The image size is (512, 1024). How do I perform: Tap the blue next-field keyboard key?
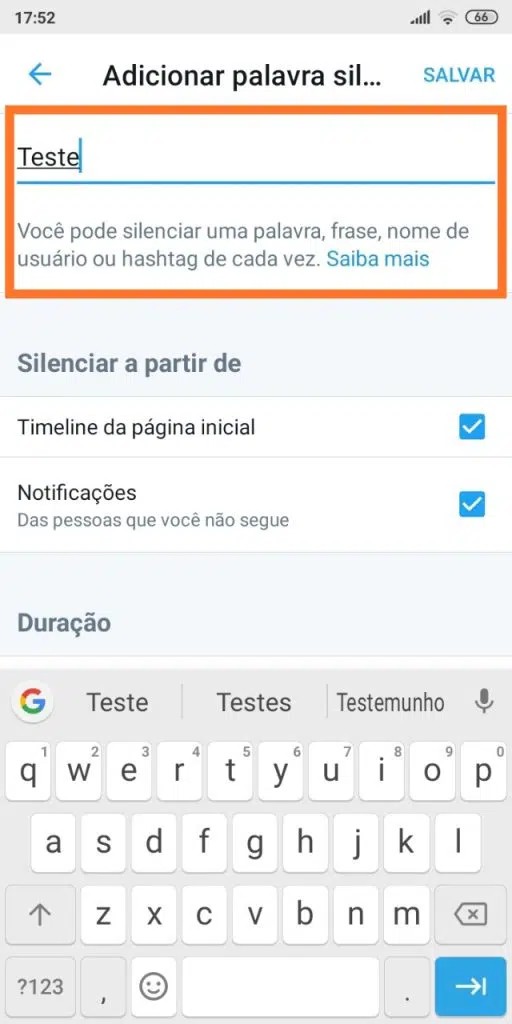[470, 986]
